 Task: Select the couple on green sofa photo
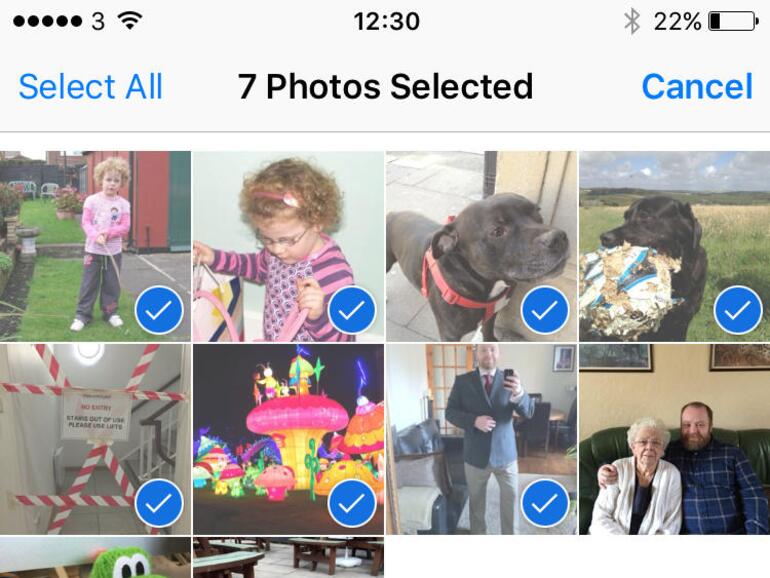click(x=674, y=439)
